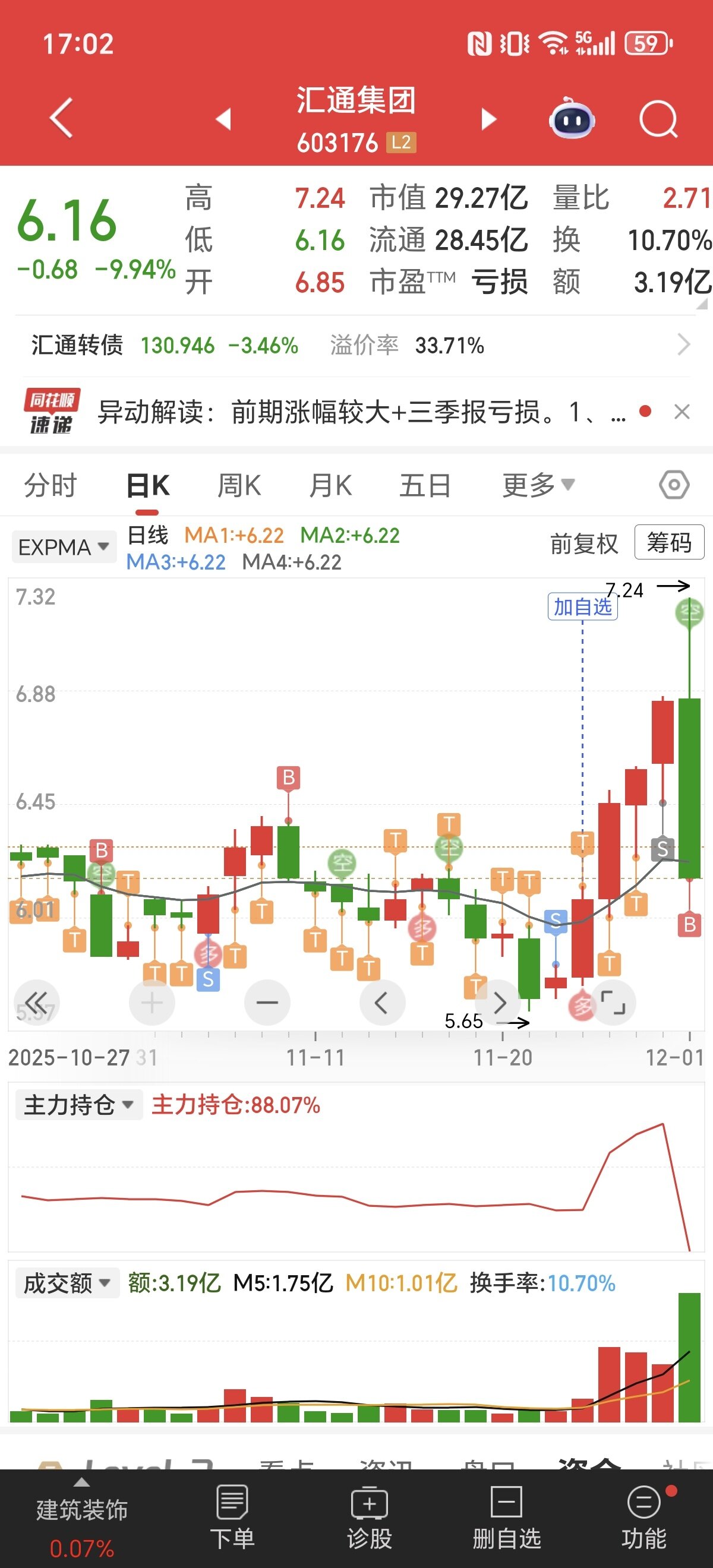This screenshot has height=1568, width=713.
Task: Change the 主力持仓 indicator dropdown
Action: tap(78, 1104)
